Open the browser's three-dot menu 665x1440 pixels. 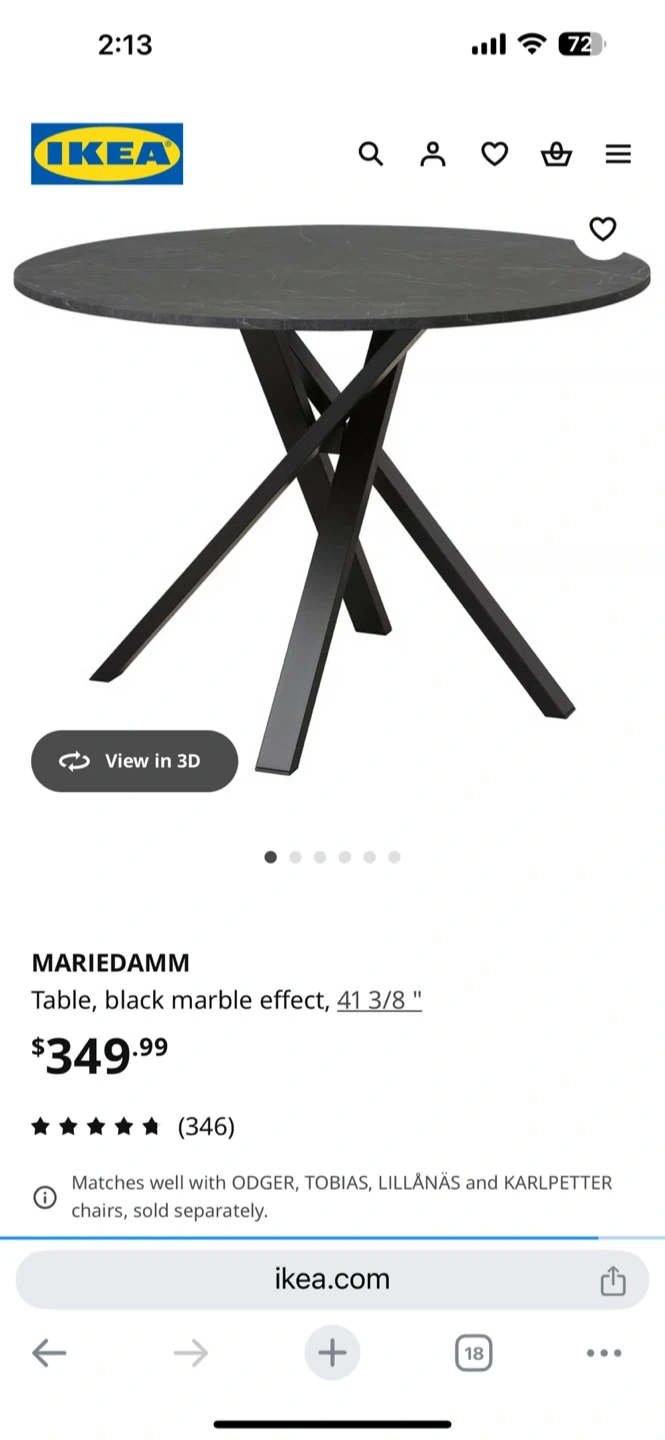click(604, 1354)
